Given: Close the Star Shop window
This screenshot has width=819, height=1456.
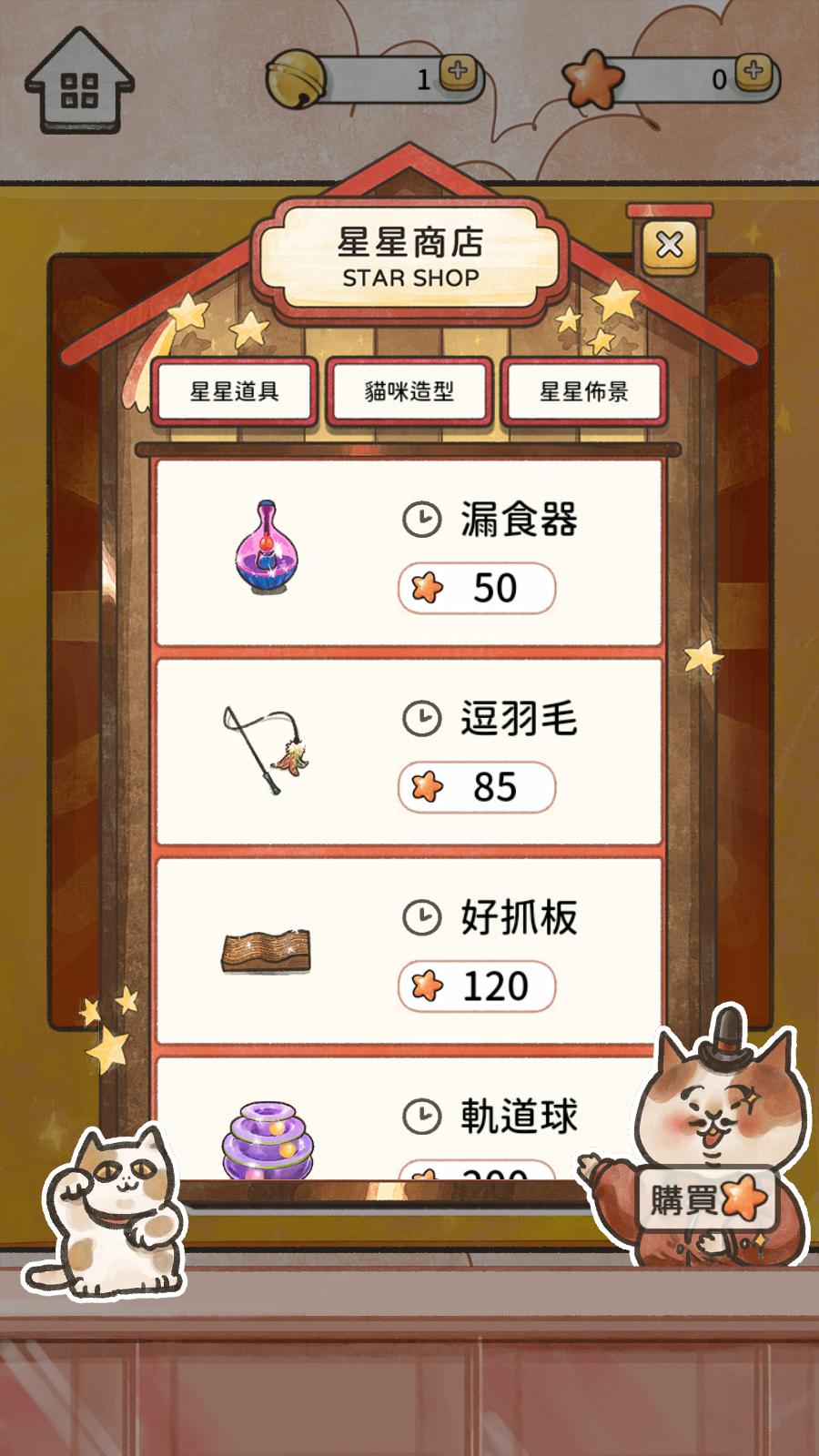Looking at the screenshot, I should [x=669, y=245].
